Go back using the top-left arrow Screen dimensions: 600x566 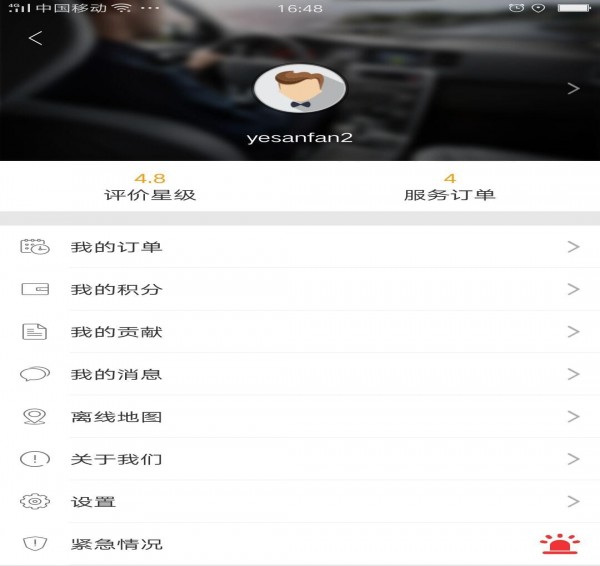point(36,39)
